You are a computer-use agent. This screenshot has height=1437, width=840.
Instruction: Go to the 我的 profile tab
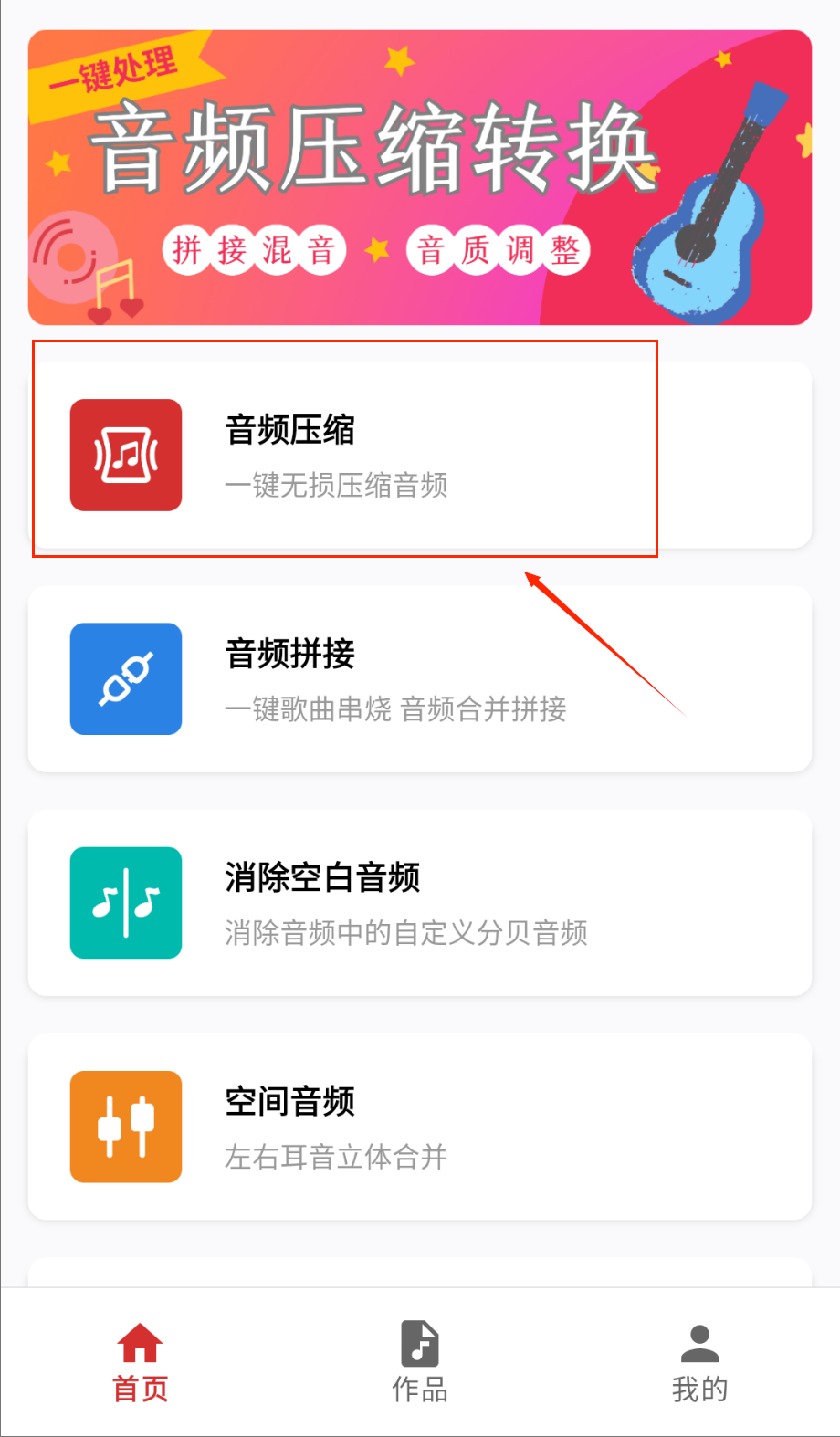point(699,1362)
